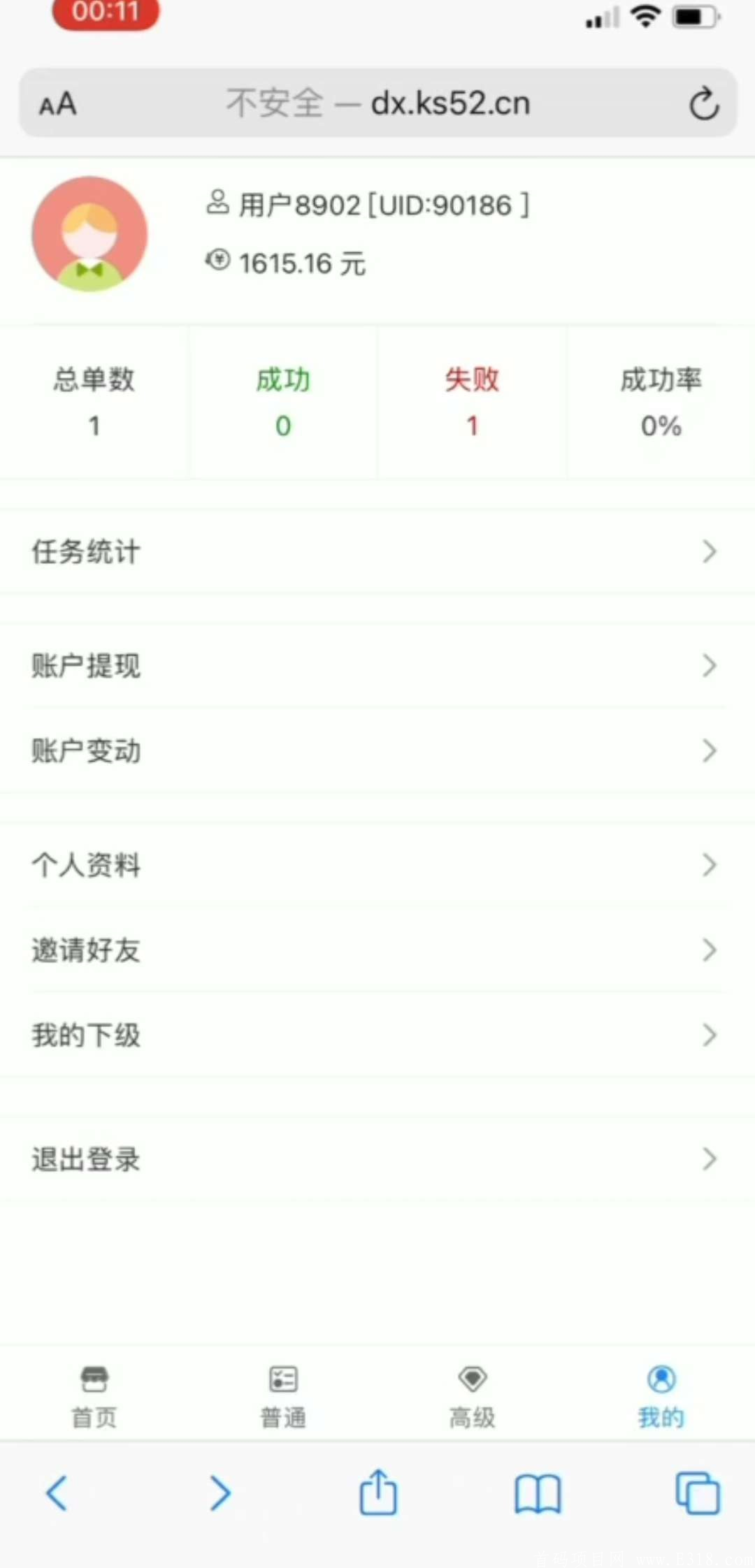Expand the 账户变动 row chevron

[709, 751]
